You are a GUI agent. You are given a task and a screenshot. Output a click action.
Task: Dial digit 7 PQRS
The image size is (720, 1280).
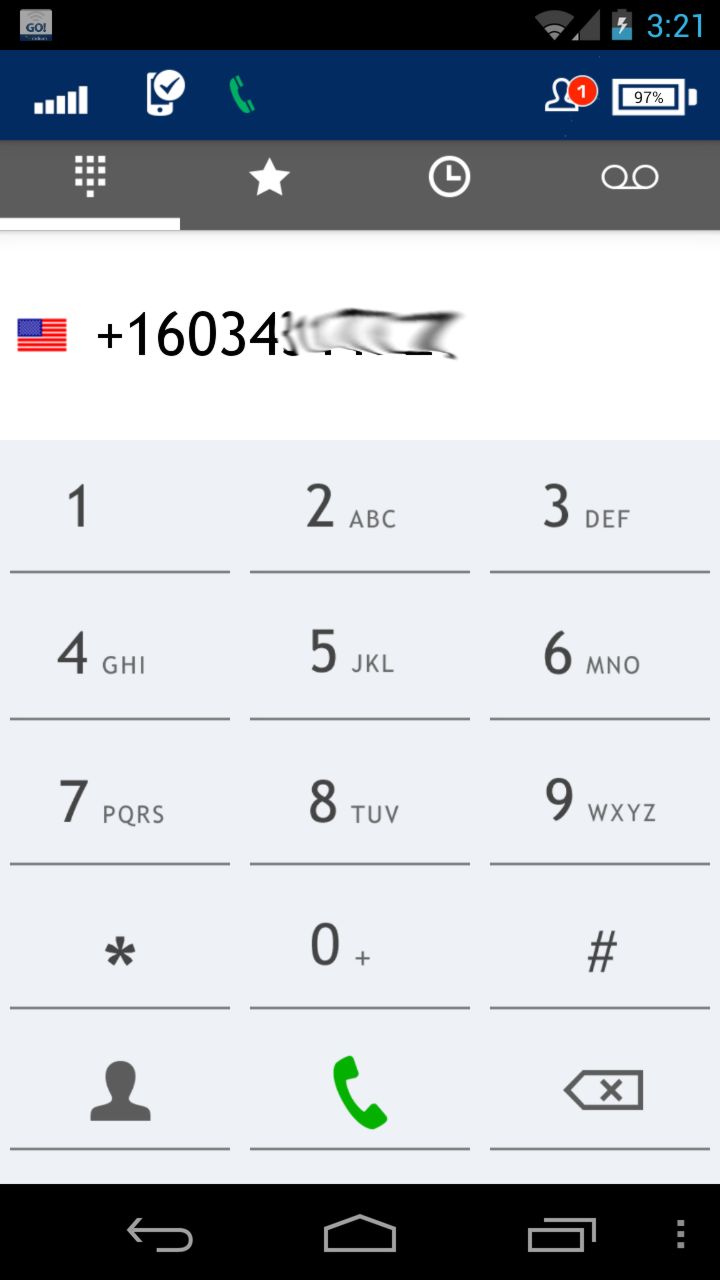click(120, 800)
